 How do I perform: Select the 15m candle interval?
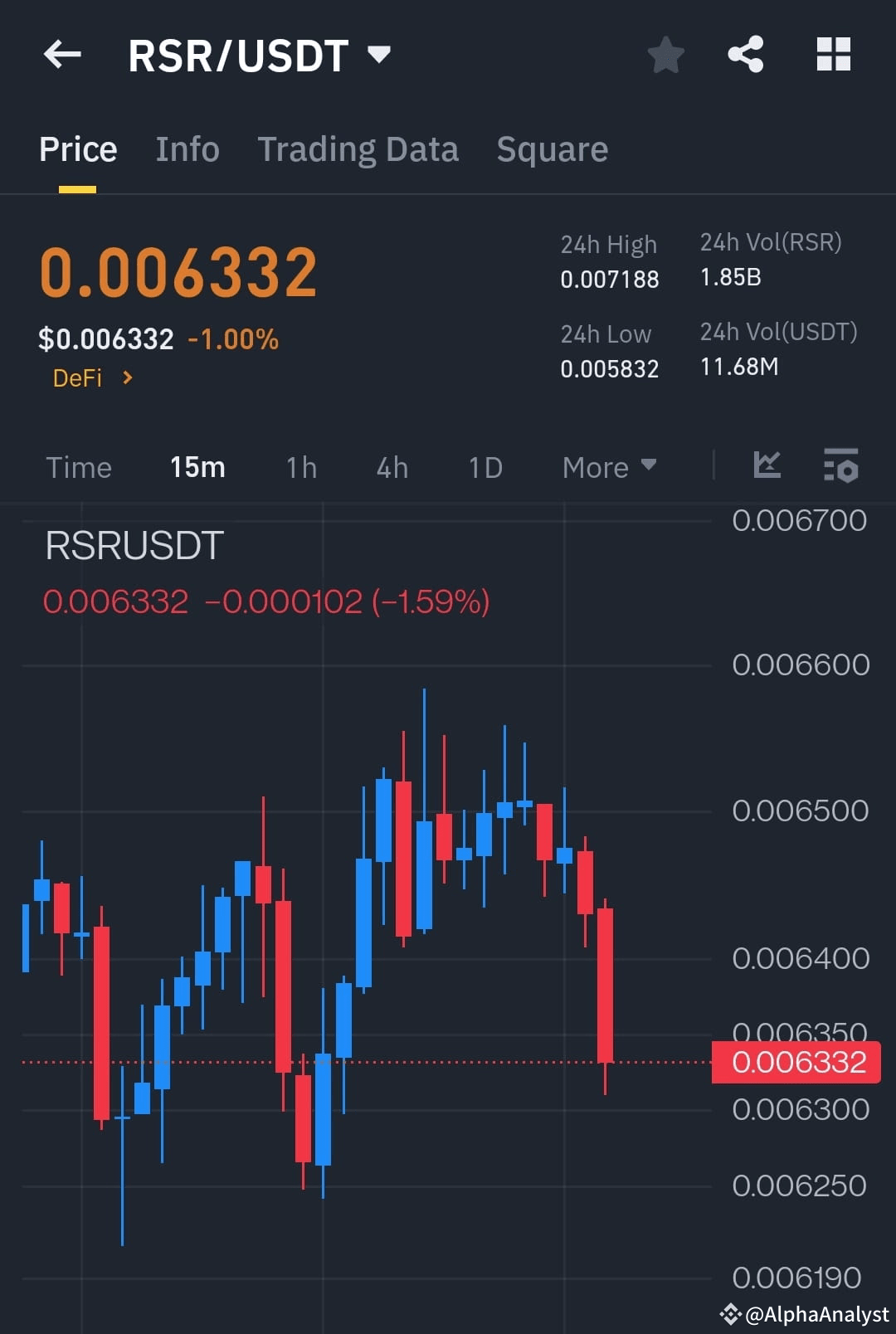pyautogui.click(x=197, y=467)
